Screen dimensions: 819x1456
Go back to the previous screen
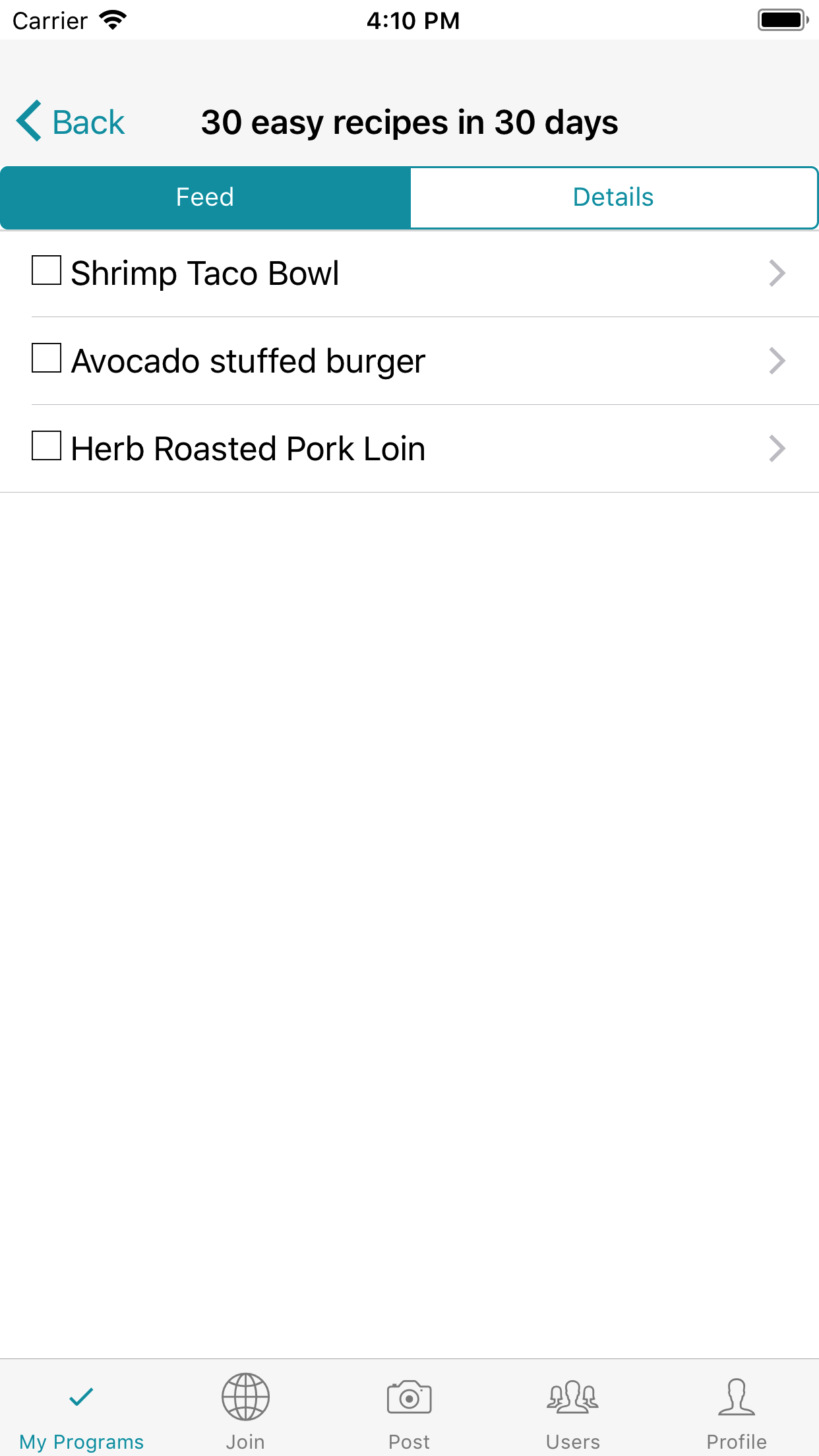(71, 122)
